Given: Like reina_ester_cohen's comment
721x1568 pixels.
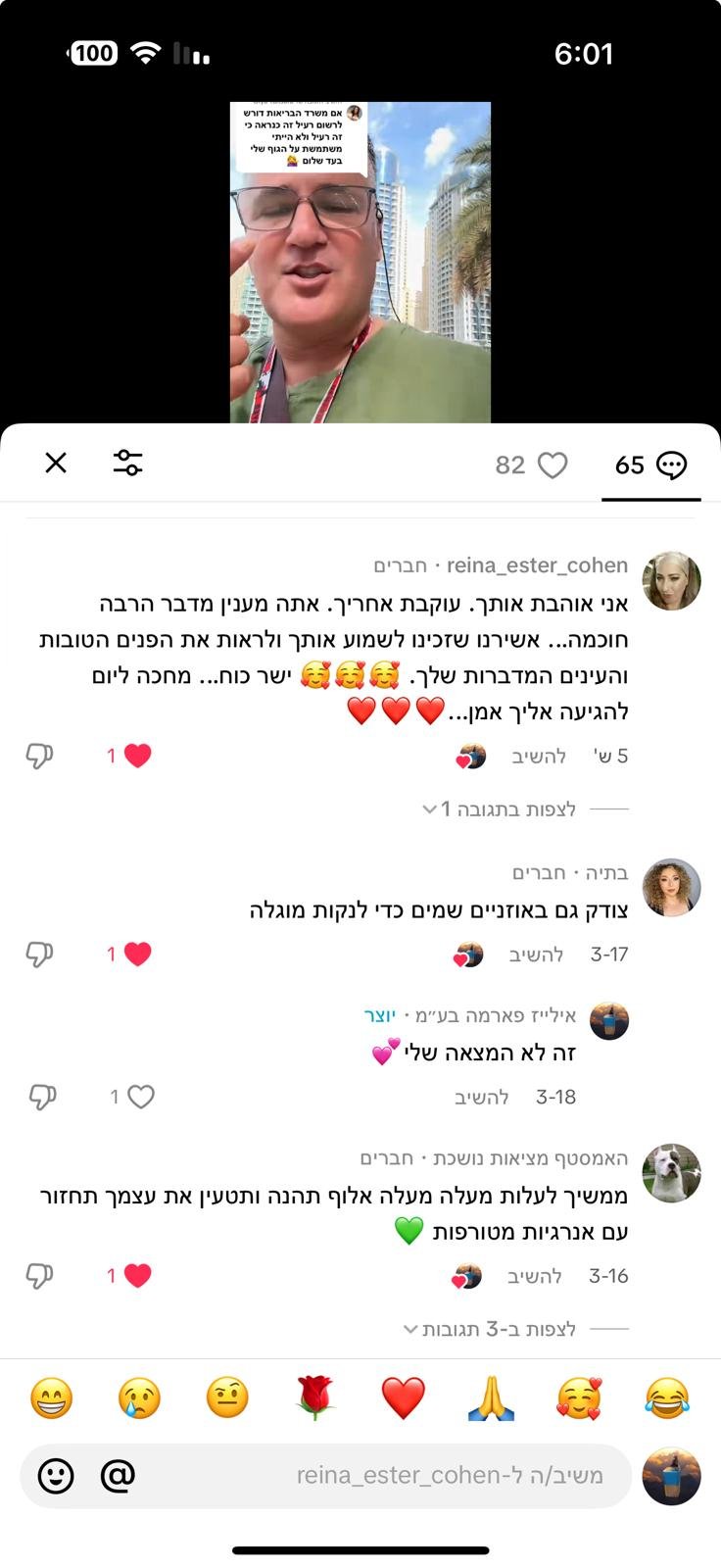Looking at the screenshot, I should click(x=137, y=756).
